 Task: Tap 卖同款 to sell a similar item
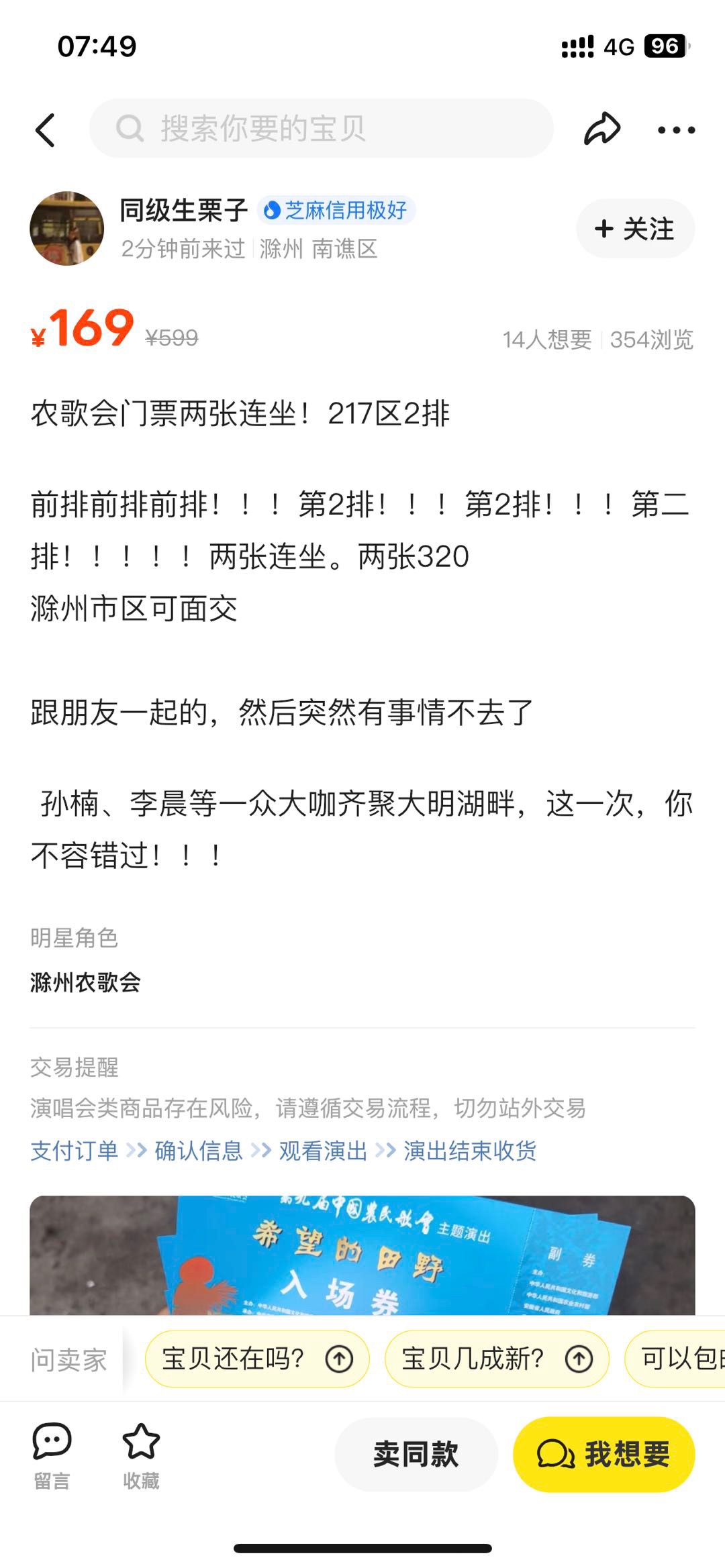coord(416,1454)
